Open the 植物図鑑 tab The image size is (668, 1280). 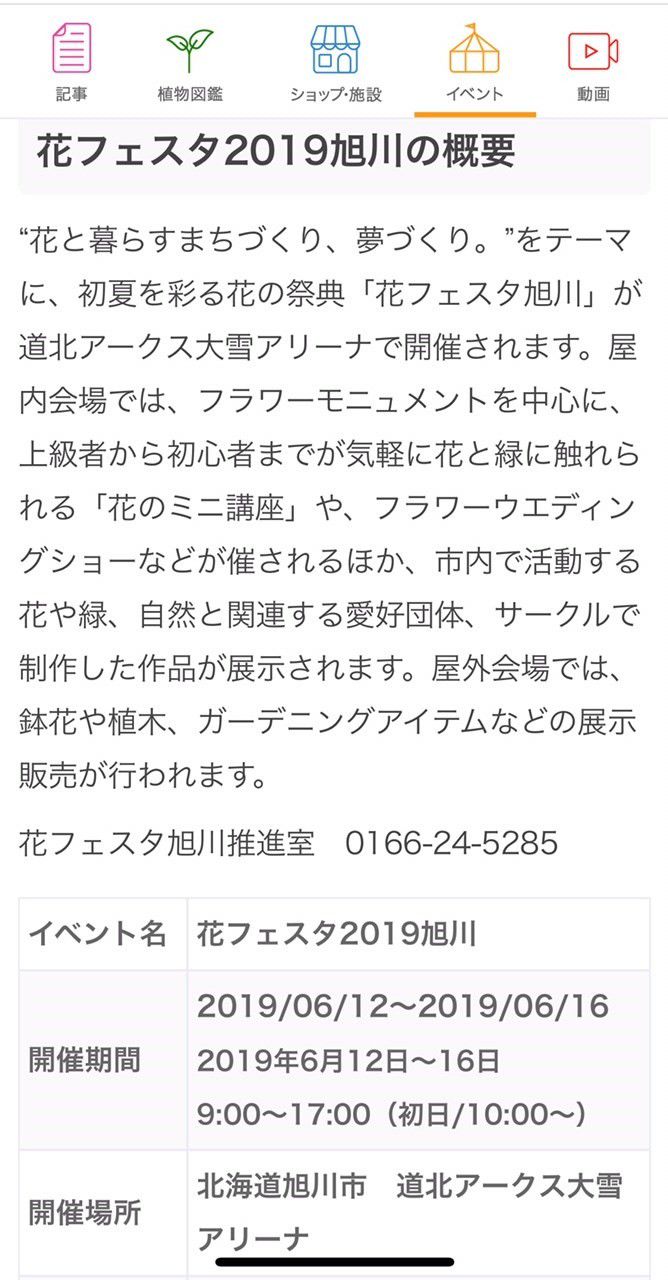tap(189, 63)
